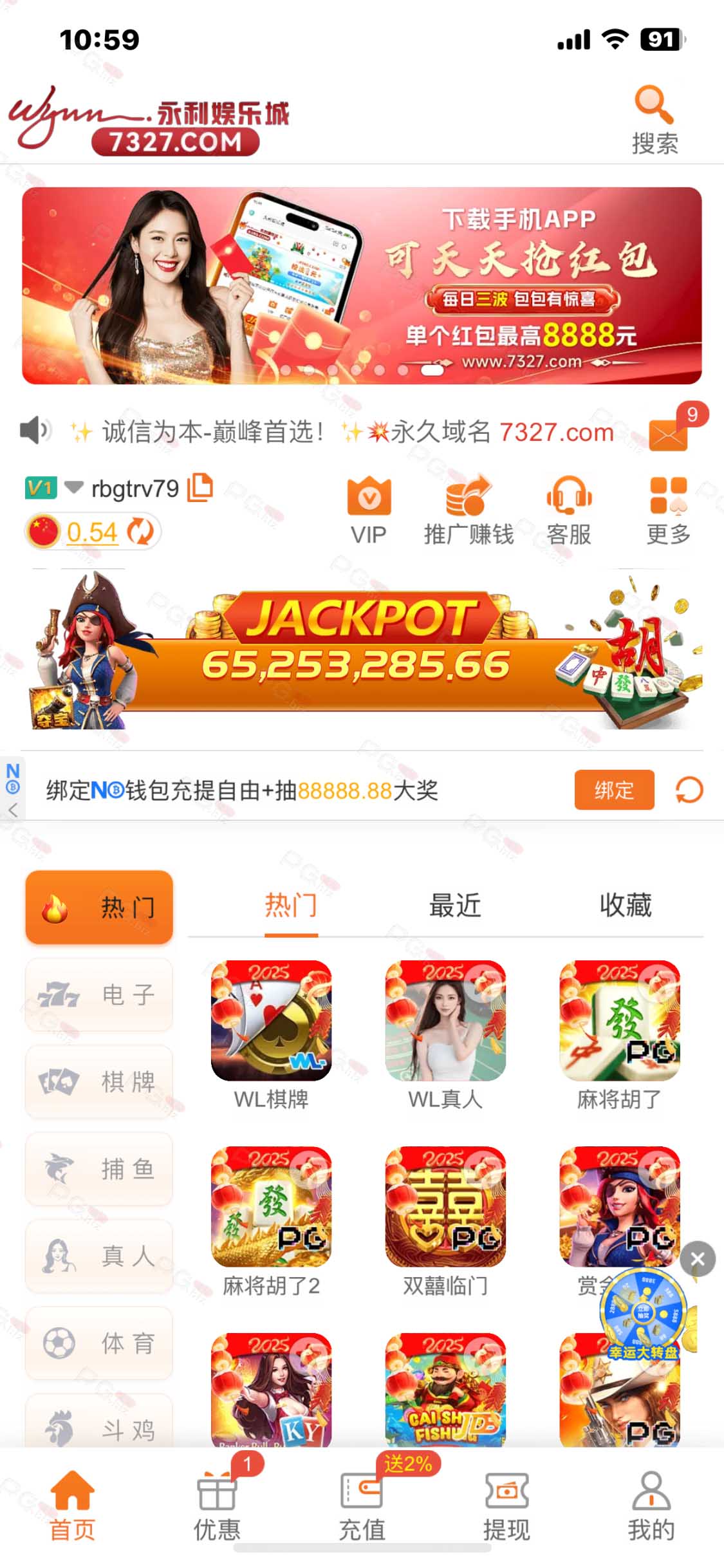Refresh the 0.54 balance
Image resolution: width=724 pixels, height=1568 pixels.
(x=140, y=532)
